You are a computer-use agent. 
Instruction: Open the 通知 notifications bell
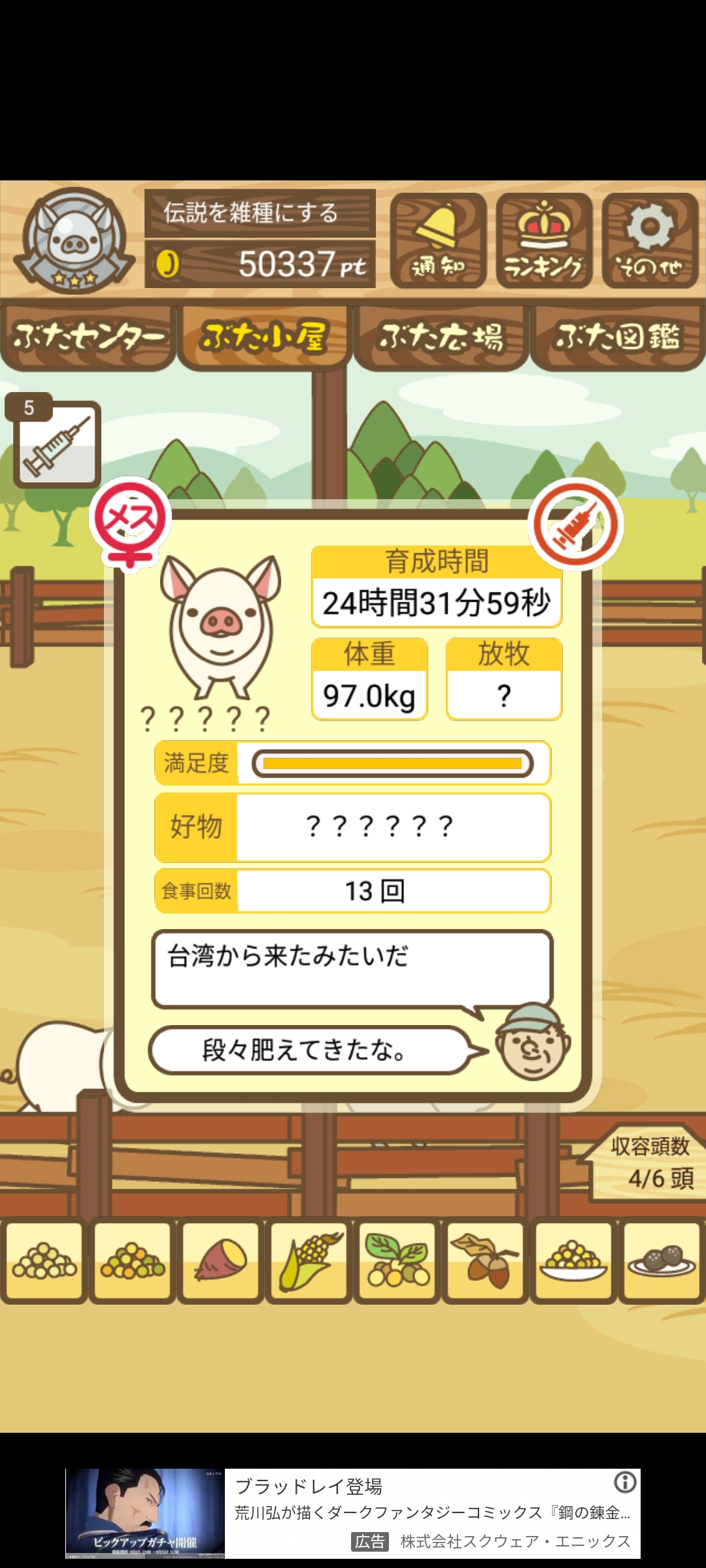(438, 240)
